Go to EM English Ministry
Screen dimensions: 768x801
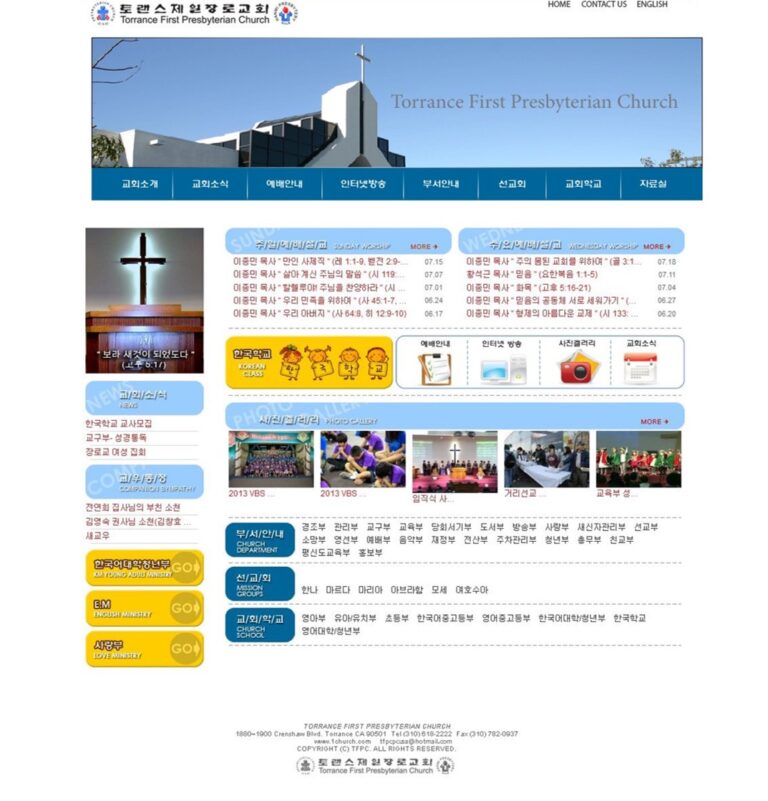click(x=145, y=609)
